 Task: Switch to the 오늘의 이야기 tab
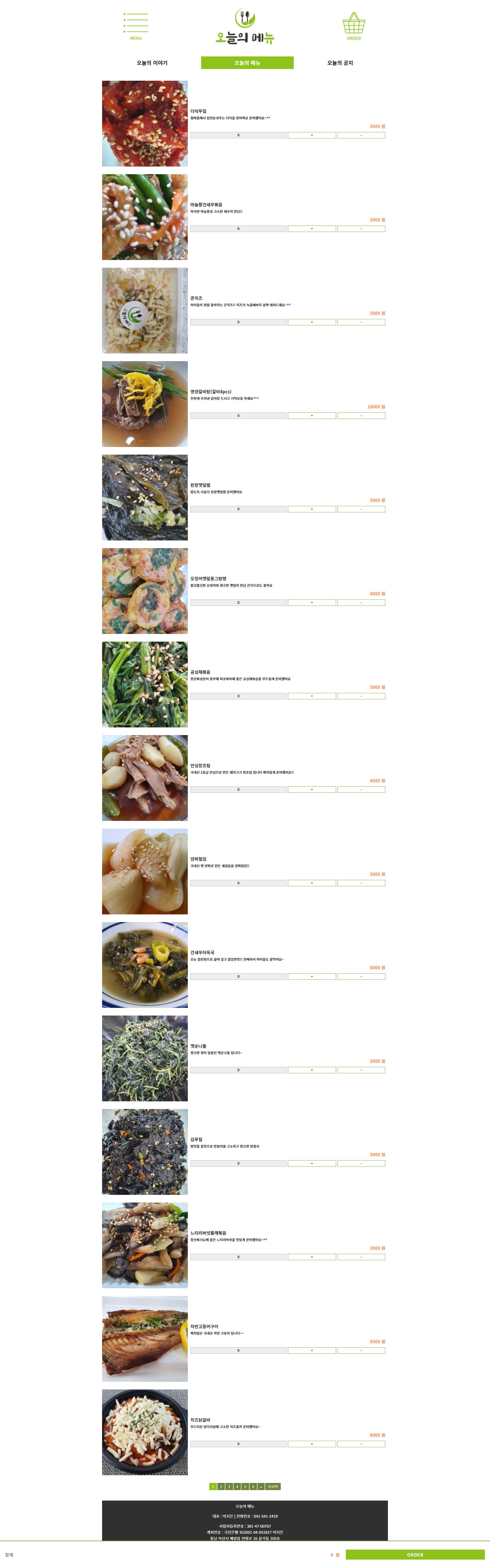coord(152,63)
